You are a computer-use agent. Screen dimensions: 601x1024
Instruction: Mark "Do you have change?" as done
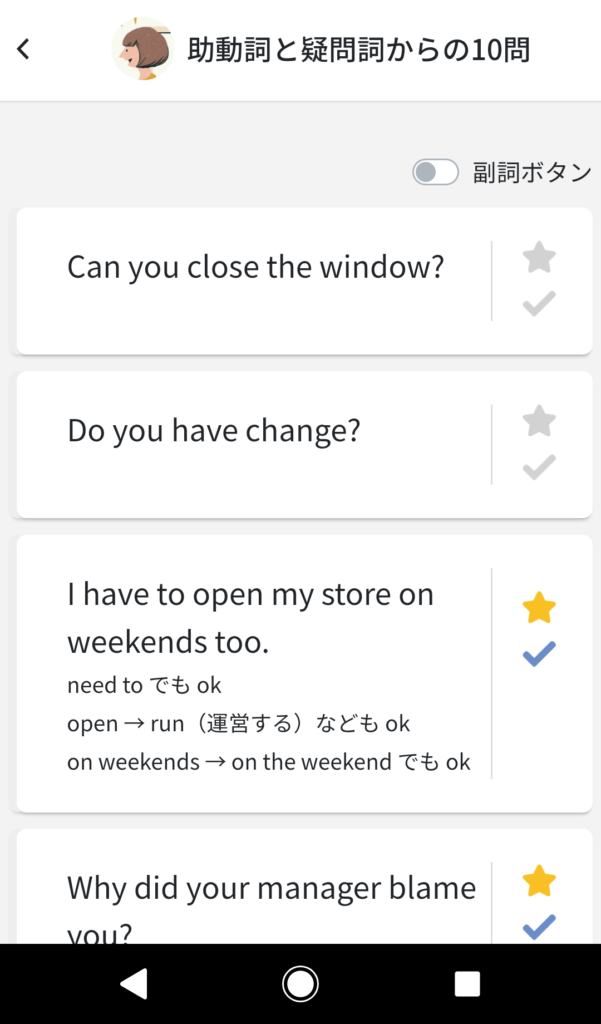(x=539, y=467)
